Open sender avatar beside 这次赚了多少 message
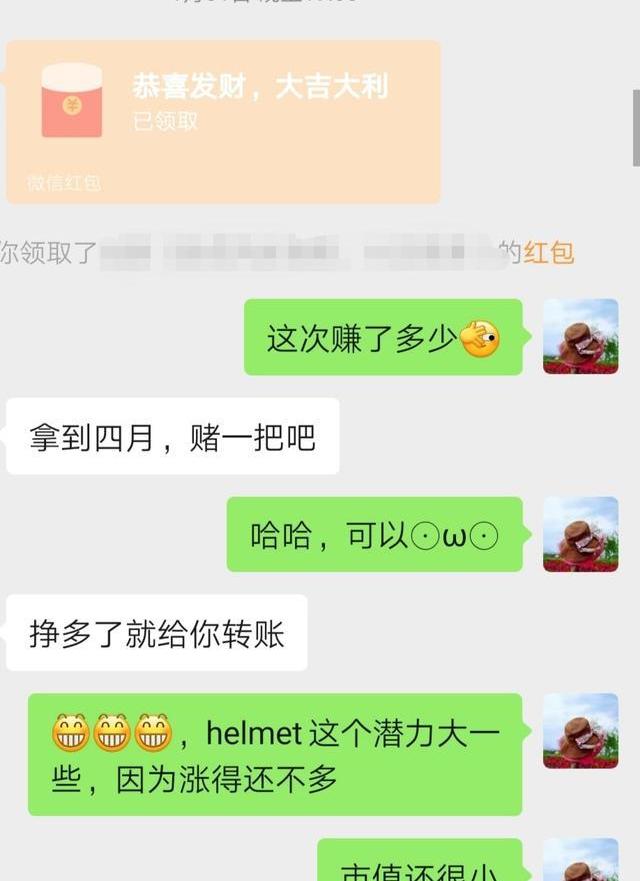This screenshot has width=640, height=881. (x=580, y=337)
